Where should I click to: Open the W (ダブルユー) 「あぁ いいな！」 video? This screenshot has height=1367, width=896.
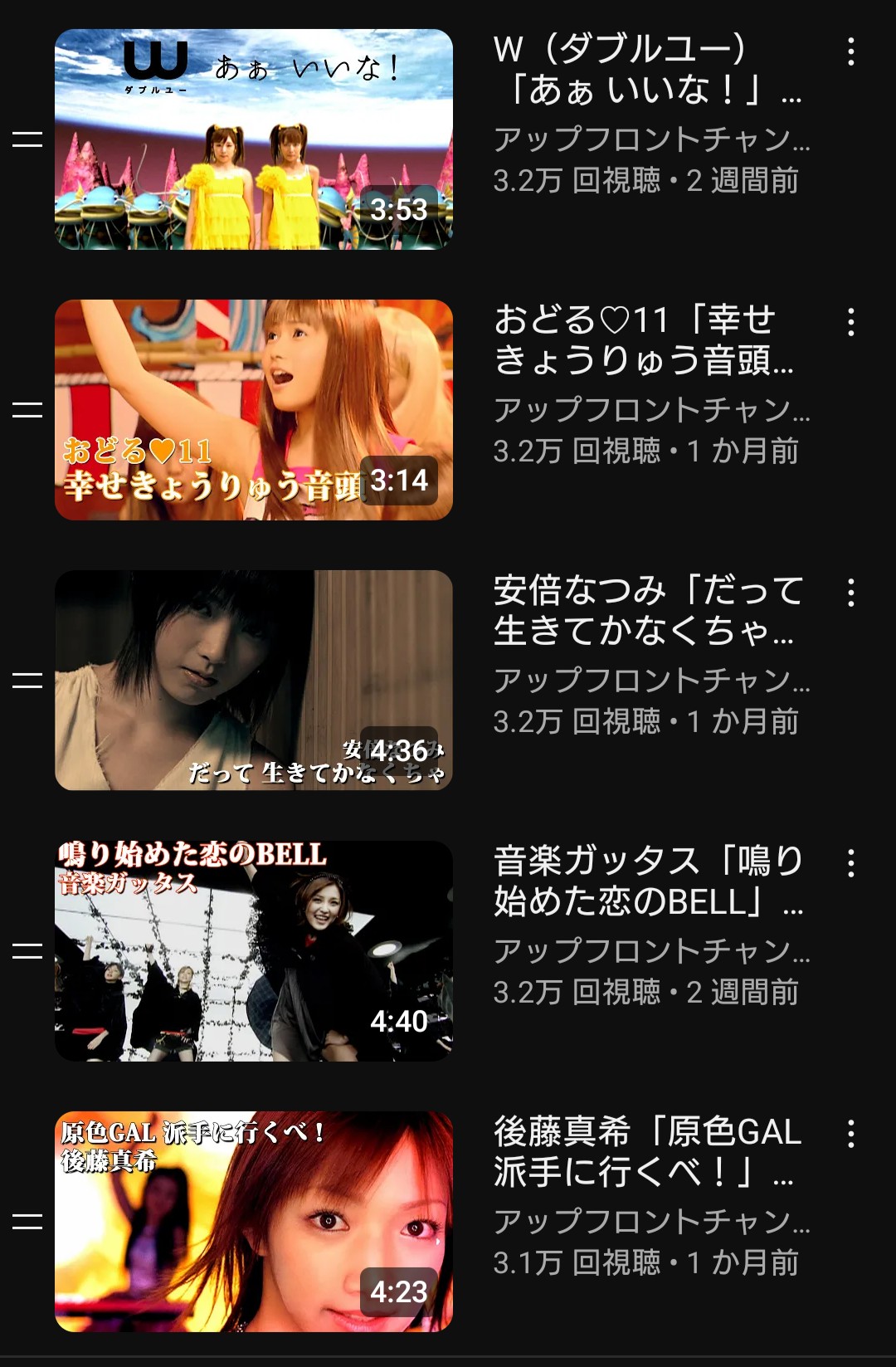254,139
